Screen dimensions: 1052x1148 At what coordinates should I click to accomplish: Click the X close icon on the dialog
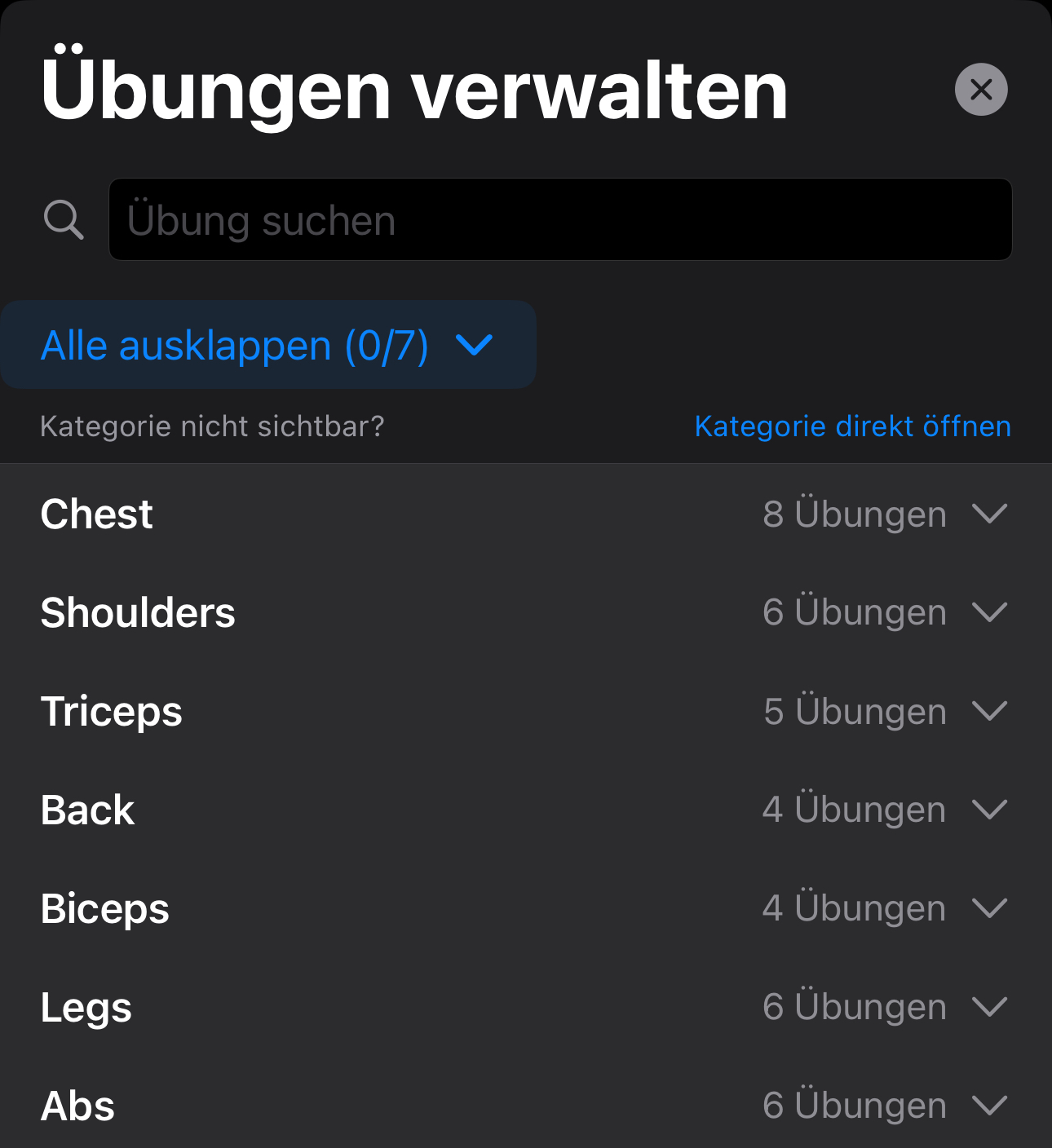(x=981, y=90)
